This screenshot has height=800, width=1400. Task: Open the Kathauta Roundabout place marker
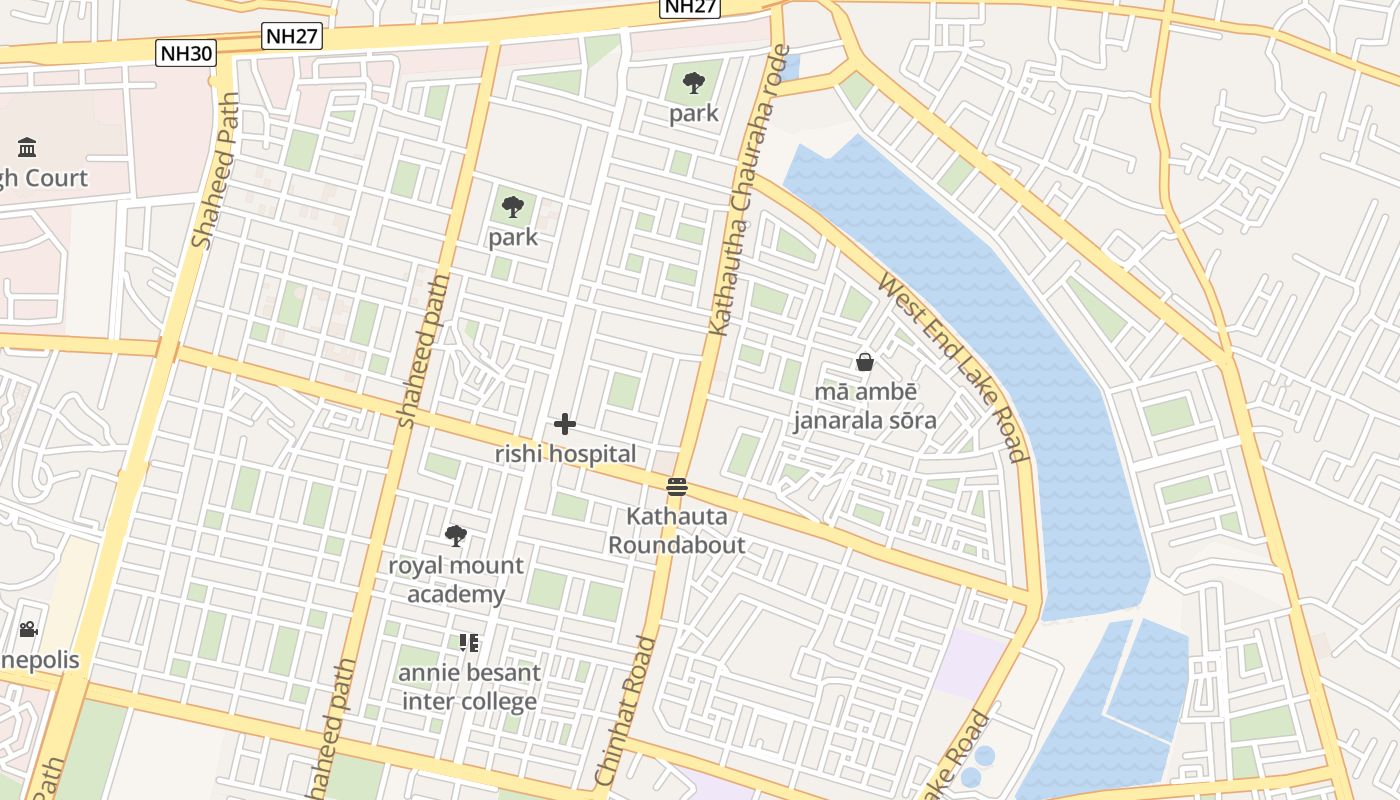coord(677,488)
